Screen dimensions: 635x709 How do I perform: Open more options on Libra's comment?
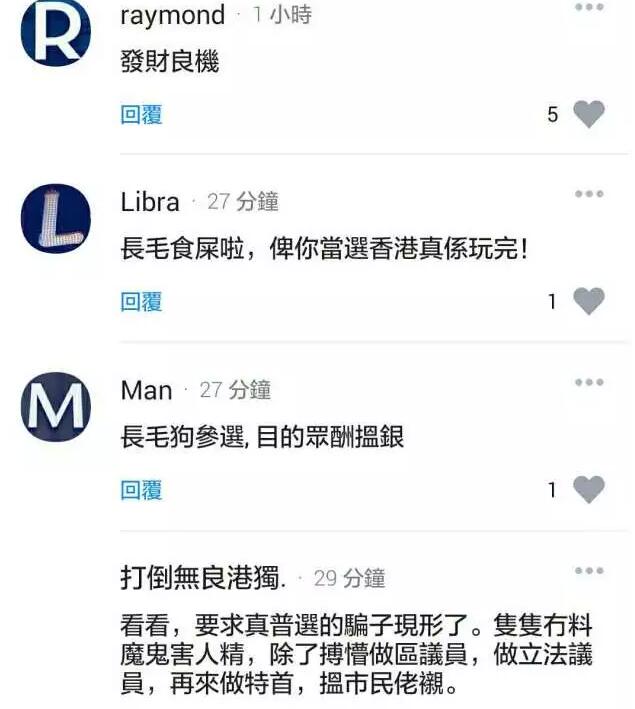[589, 194]
